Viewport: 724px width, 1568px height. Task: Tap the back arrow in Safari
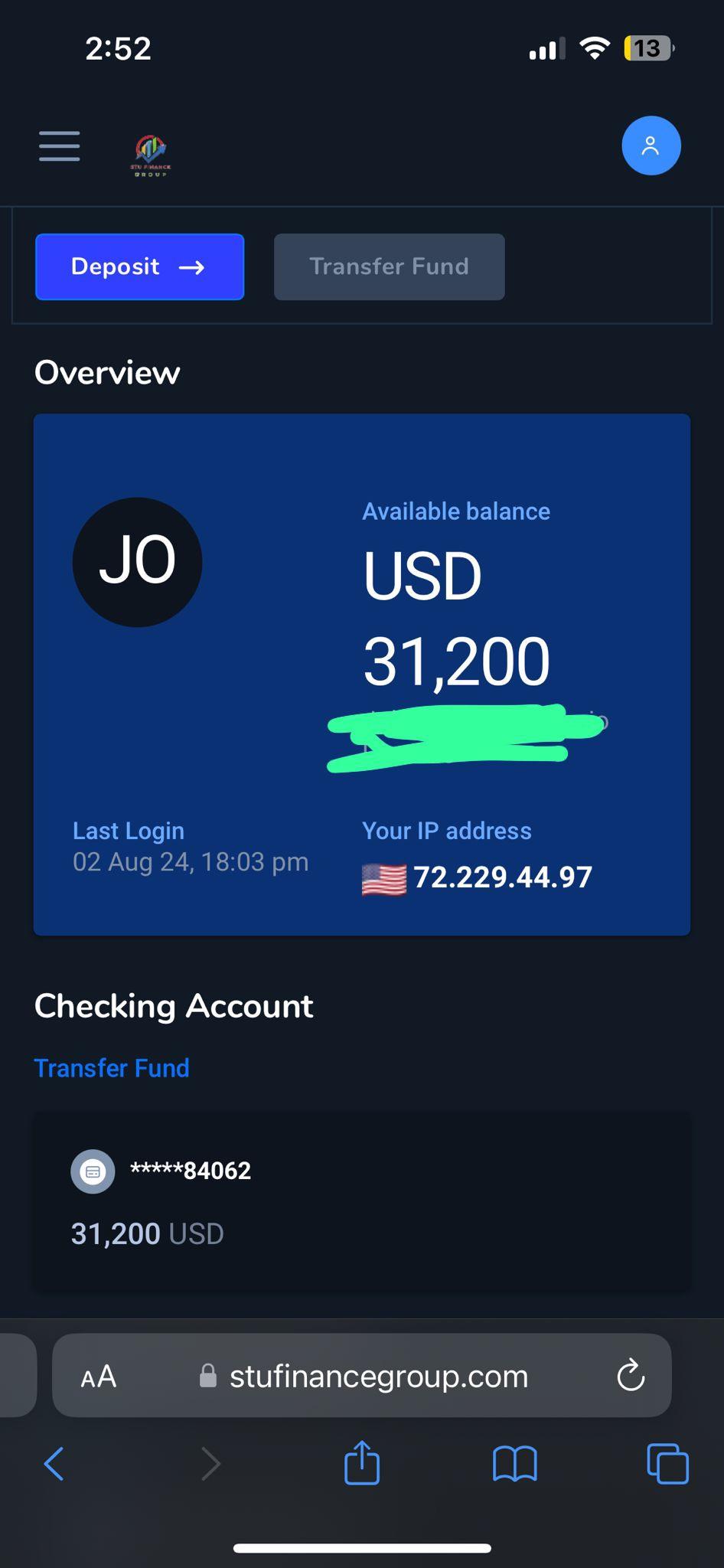pyautogui.click(x=54, y=1463)
